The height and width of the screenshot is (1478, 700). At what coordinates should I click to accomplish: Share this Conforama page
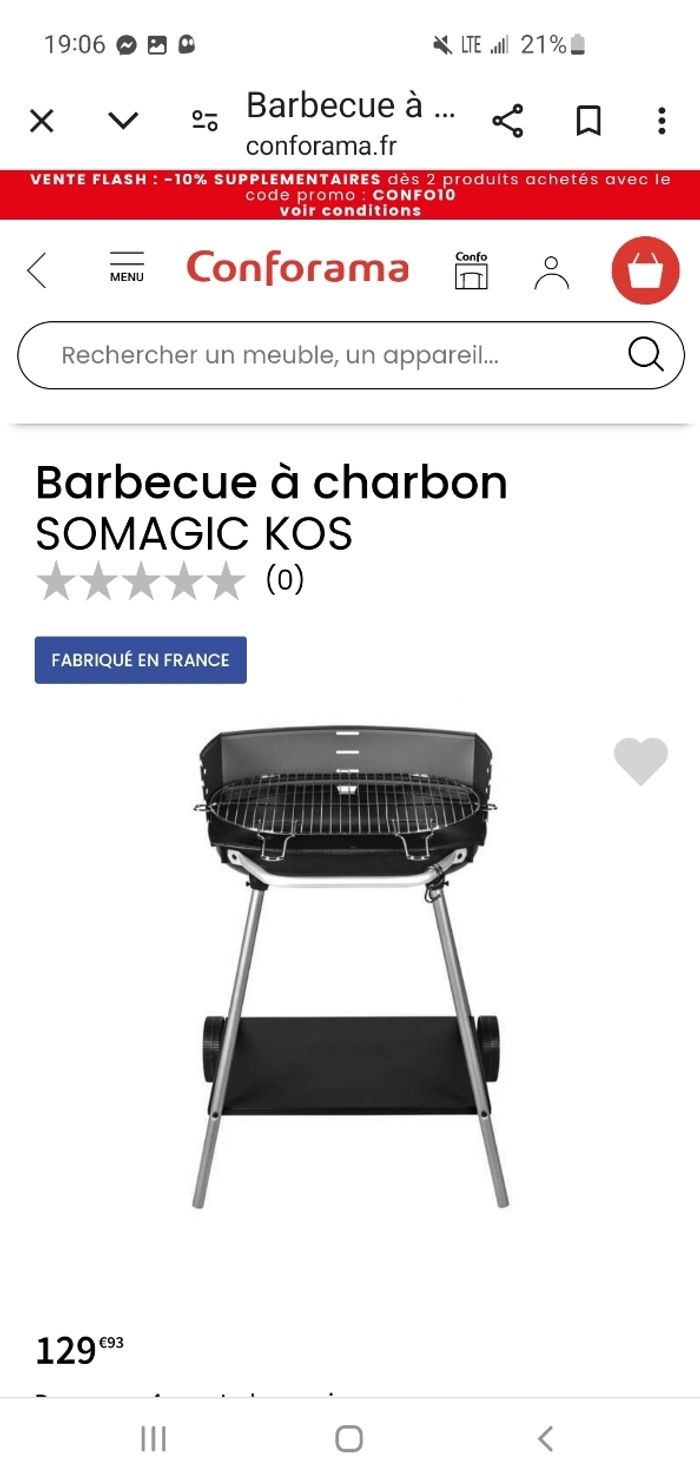508,122
